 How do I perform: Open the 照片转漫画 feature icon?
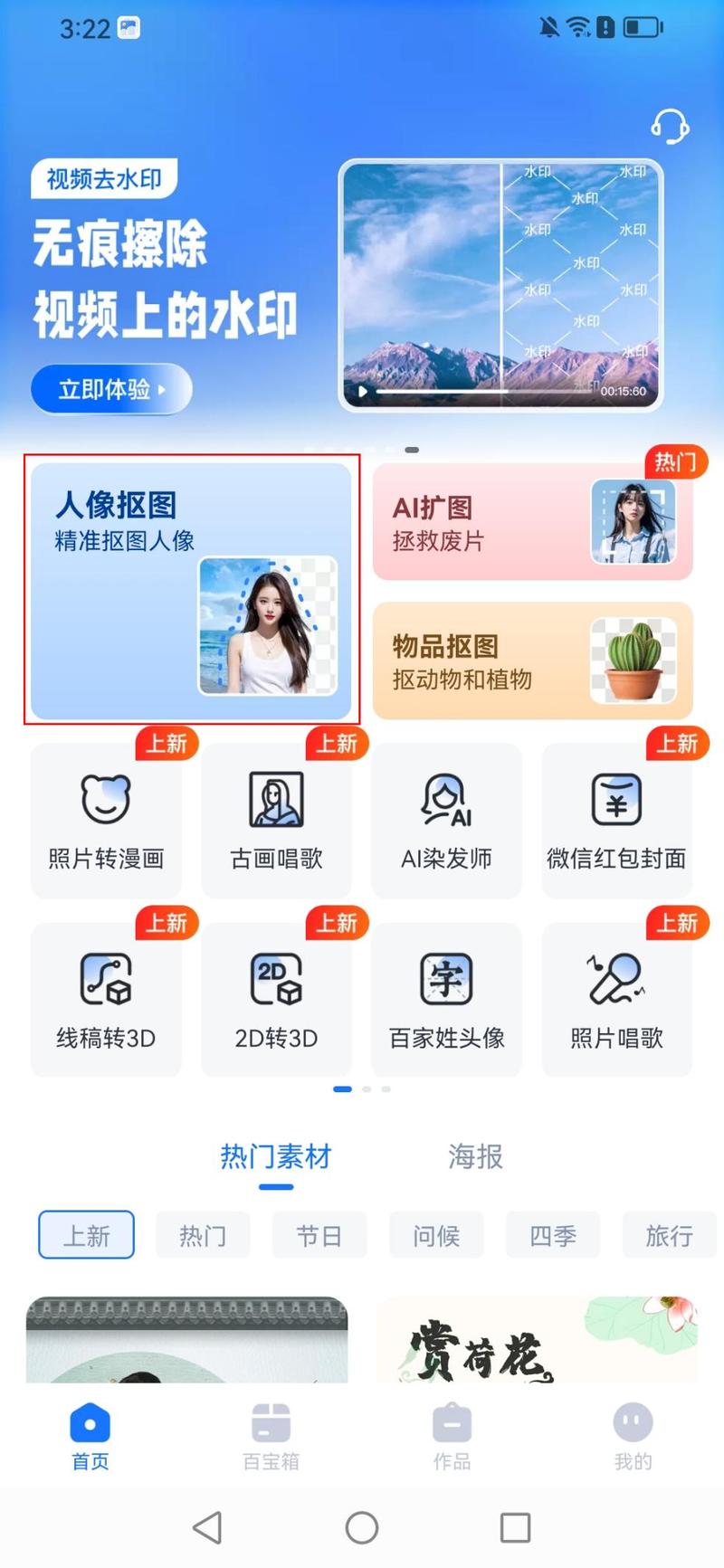tap(106, 819)
